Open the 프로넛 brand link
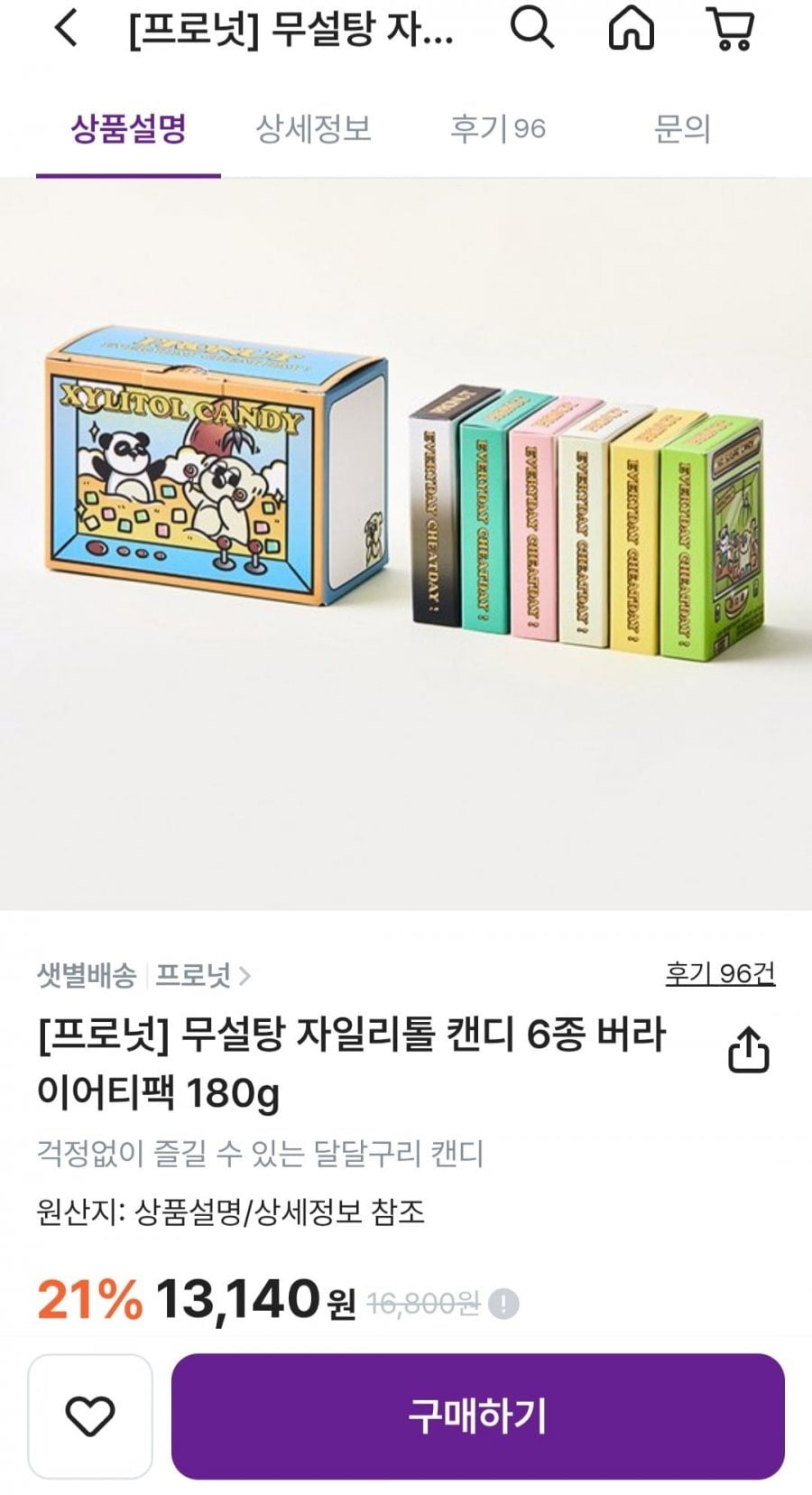This screenshot has height=1495, width=812. pos(203,975)
